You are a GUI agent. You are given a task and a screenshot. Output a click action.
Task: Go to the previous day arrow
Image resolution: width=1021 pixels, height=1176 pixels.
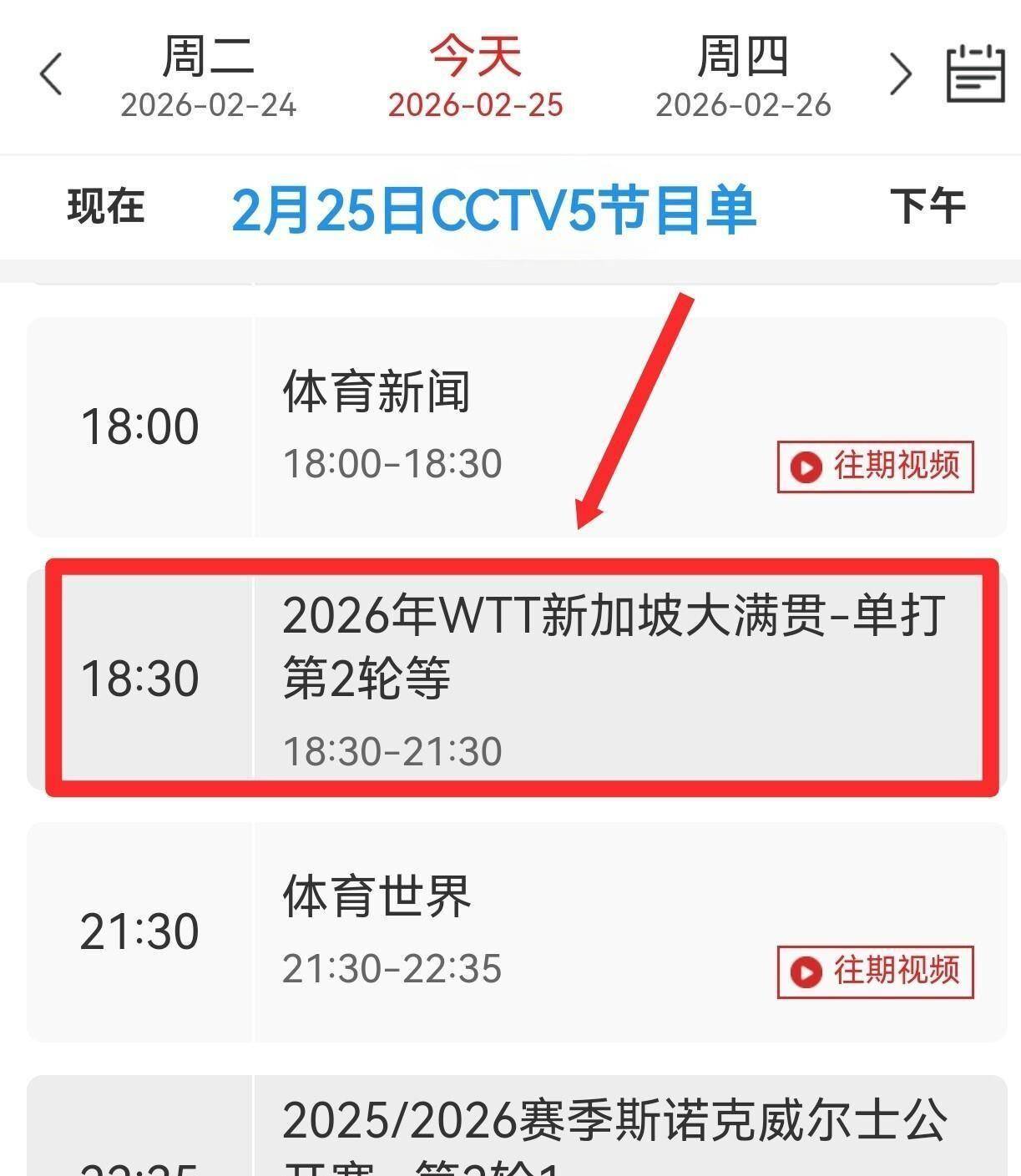pos(51,74)
